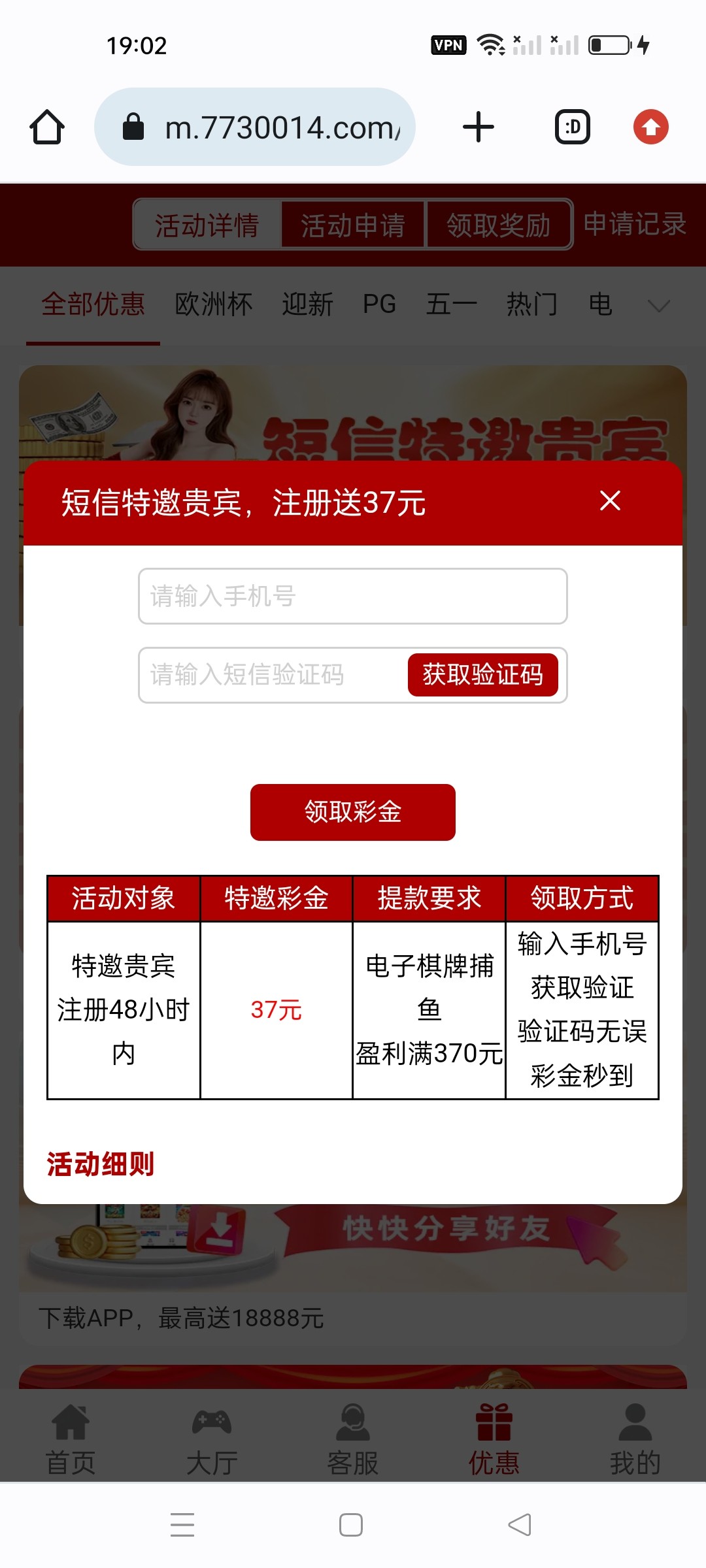Screen dimensions: 706x1568
Task: Tap the red upload arrow icon
Action: (x=650, y=127)
